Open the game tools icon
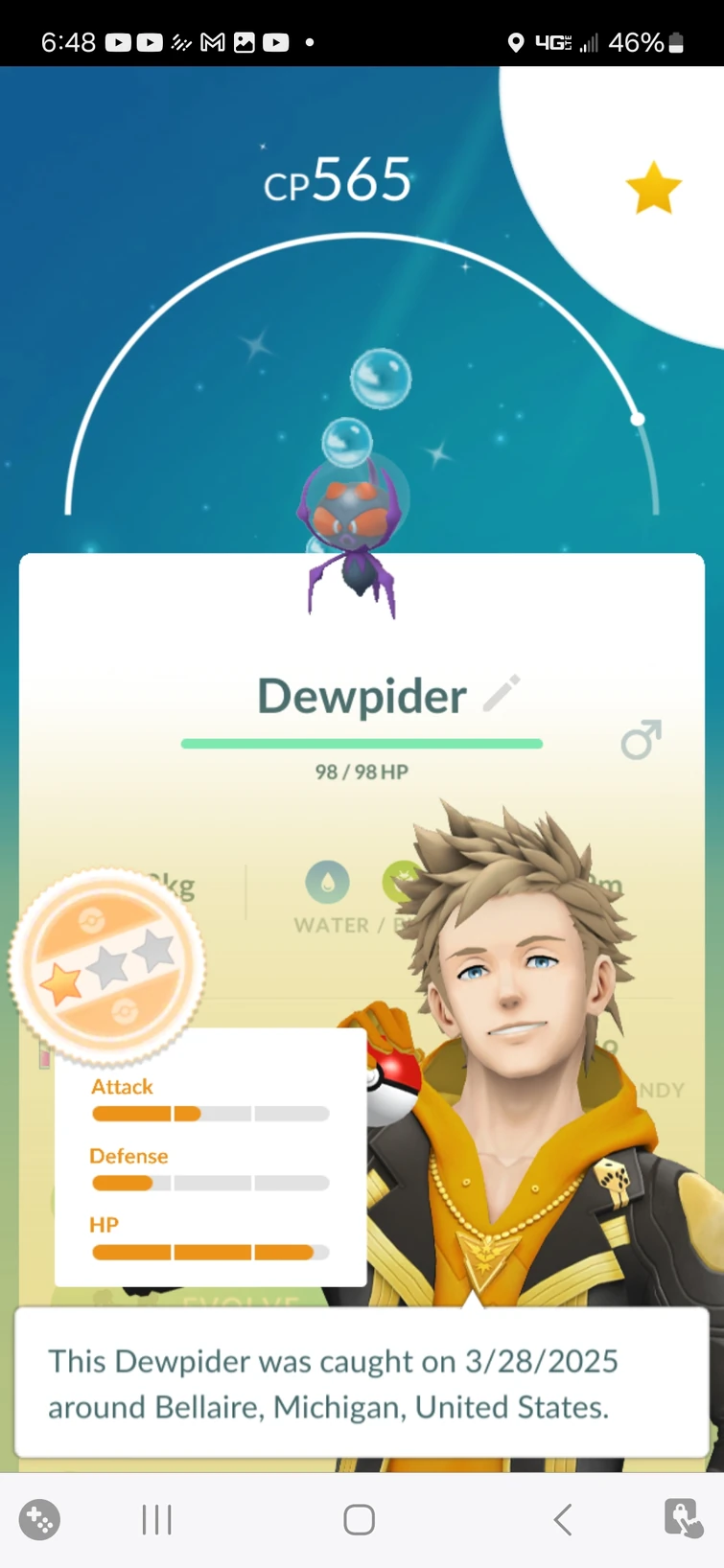The width and height of the screenshot is (724, 1568). tap(39, 1519)
